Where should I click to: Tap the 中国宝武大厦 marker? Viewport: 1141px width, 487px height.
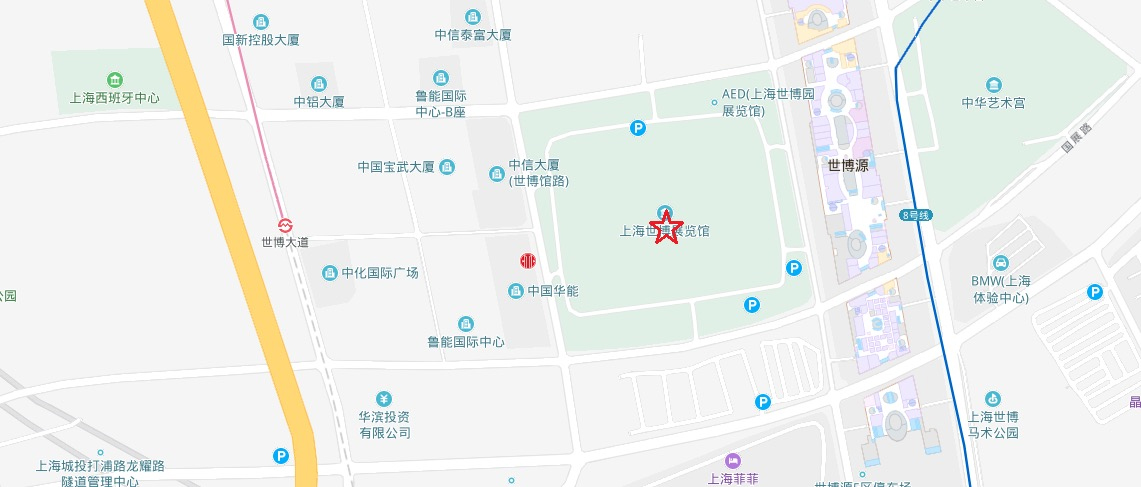(x=447, y=167)
